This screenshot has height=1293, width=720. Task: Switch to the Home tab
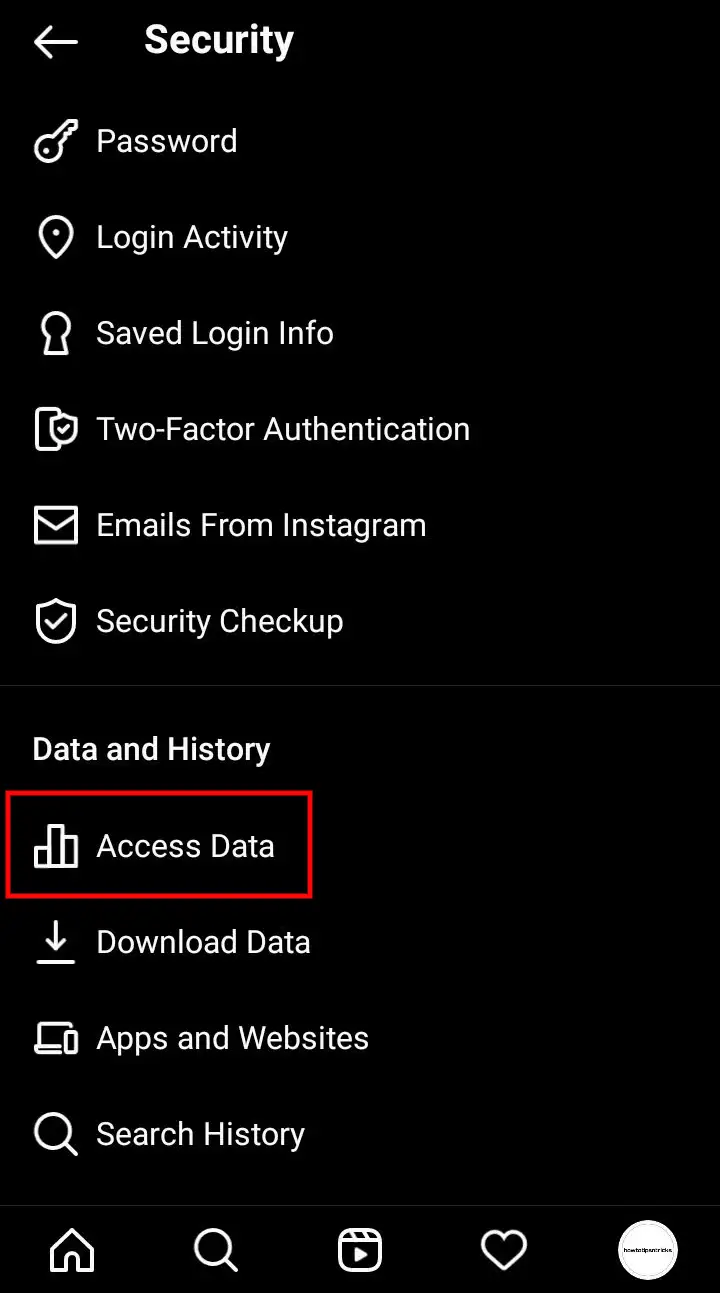pos(72,1249)
